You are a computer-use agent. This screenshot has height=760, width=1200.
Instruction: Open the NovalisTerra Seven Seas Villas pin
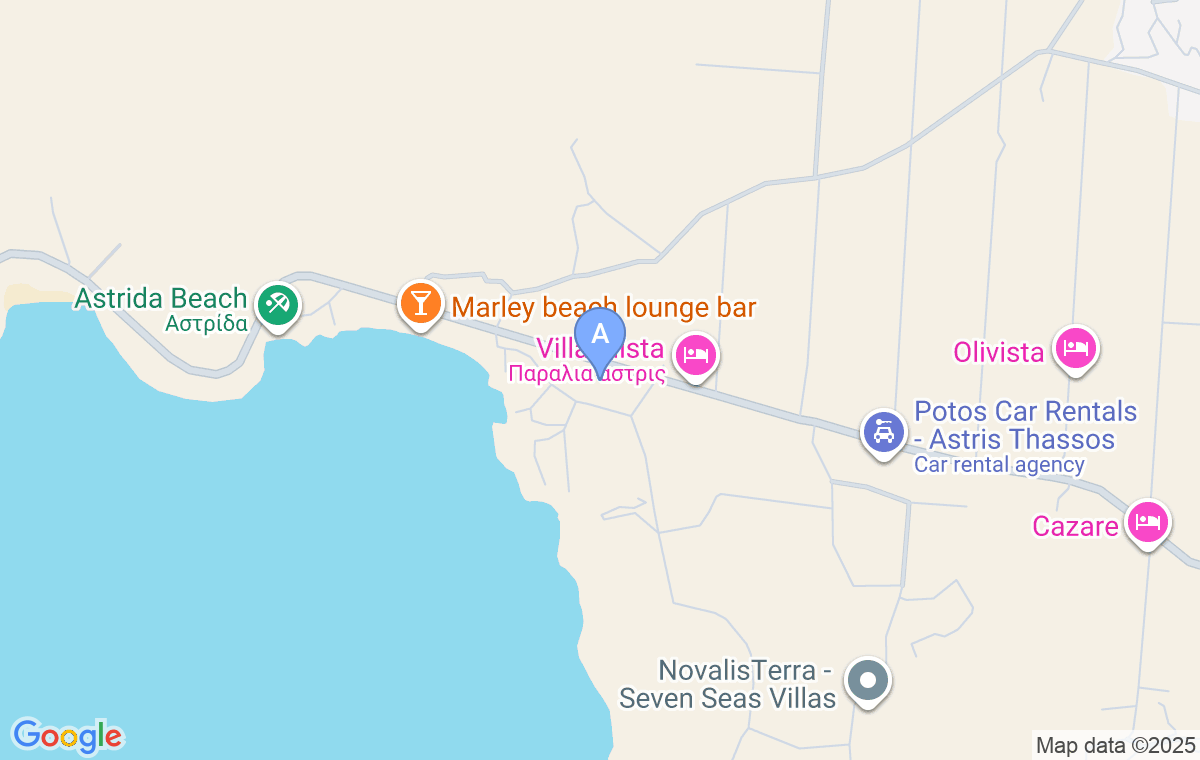point(867,681)
